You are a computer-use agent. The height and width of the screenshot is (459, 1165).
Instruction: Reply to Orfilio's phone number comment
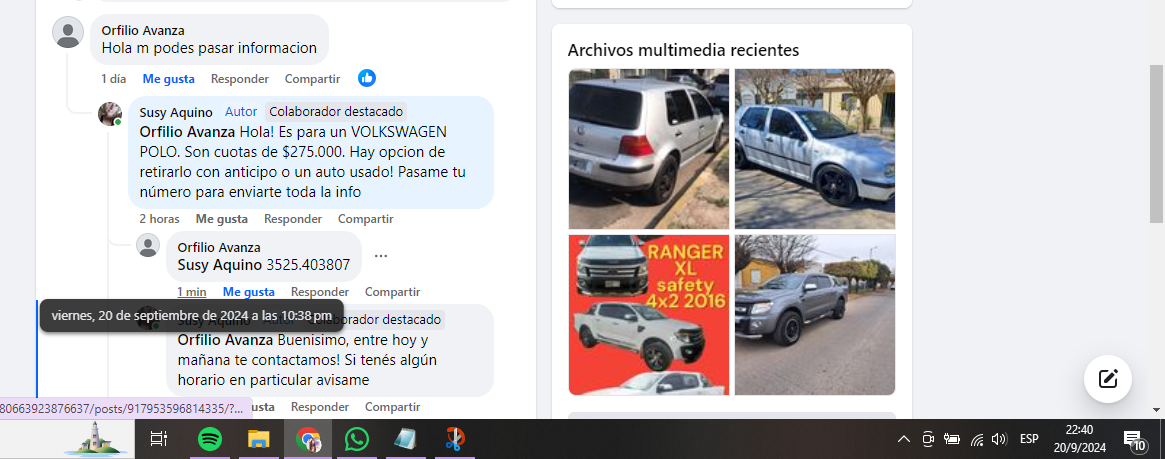(319, 292)
